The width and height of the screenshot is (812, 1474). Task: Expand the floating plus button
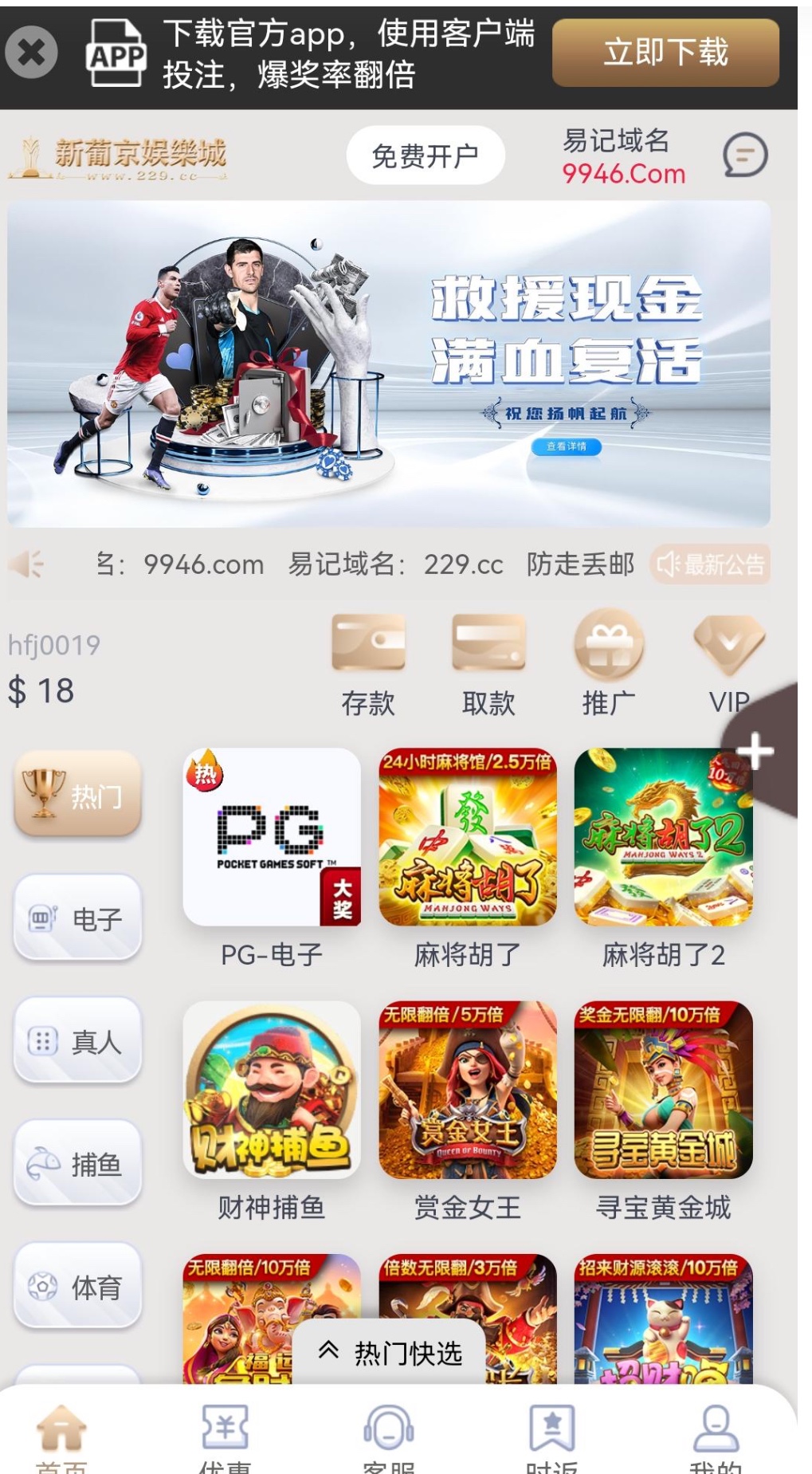tap(755, 751)
